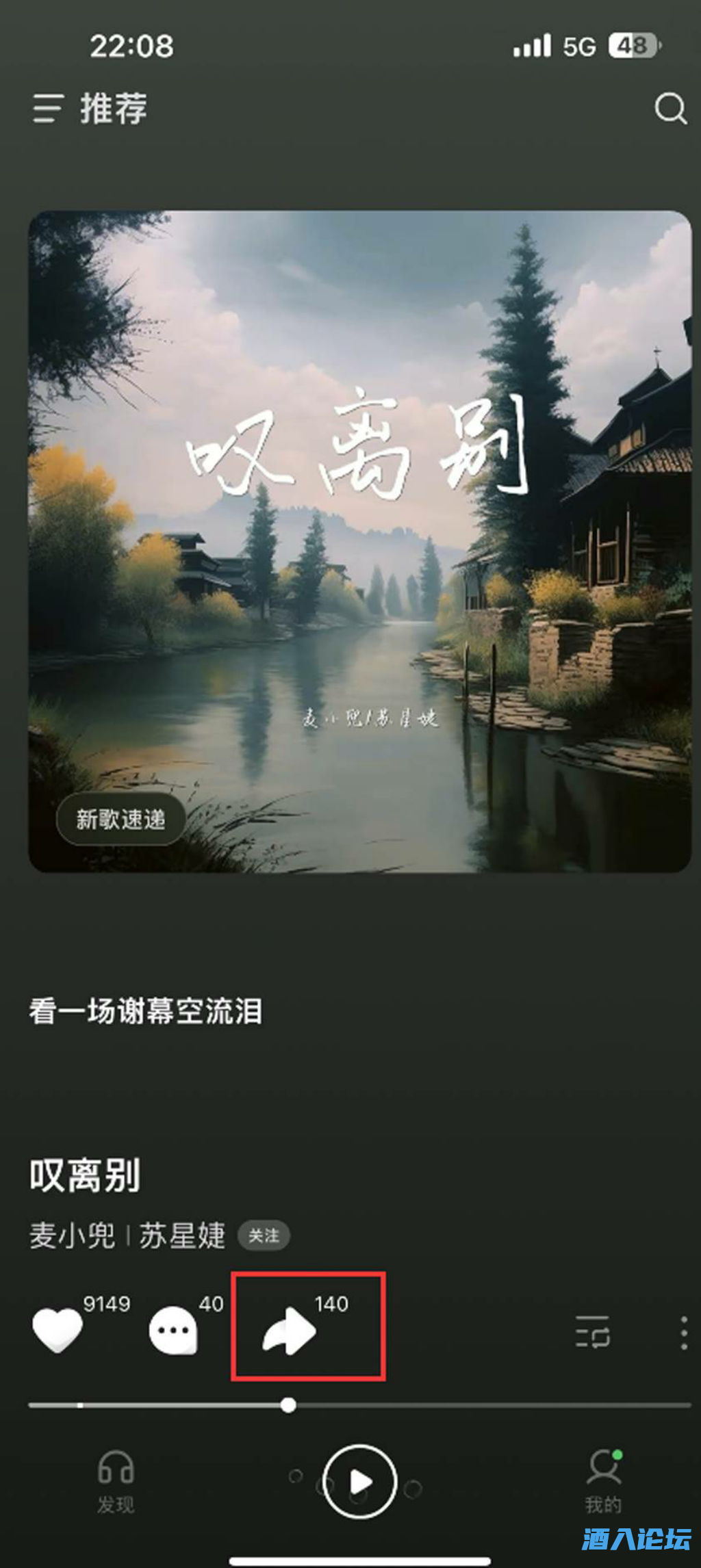Share the song 叹离别
The image size is (701, 1568).
pyautogui.click(x=289, y=1330)
